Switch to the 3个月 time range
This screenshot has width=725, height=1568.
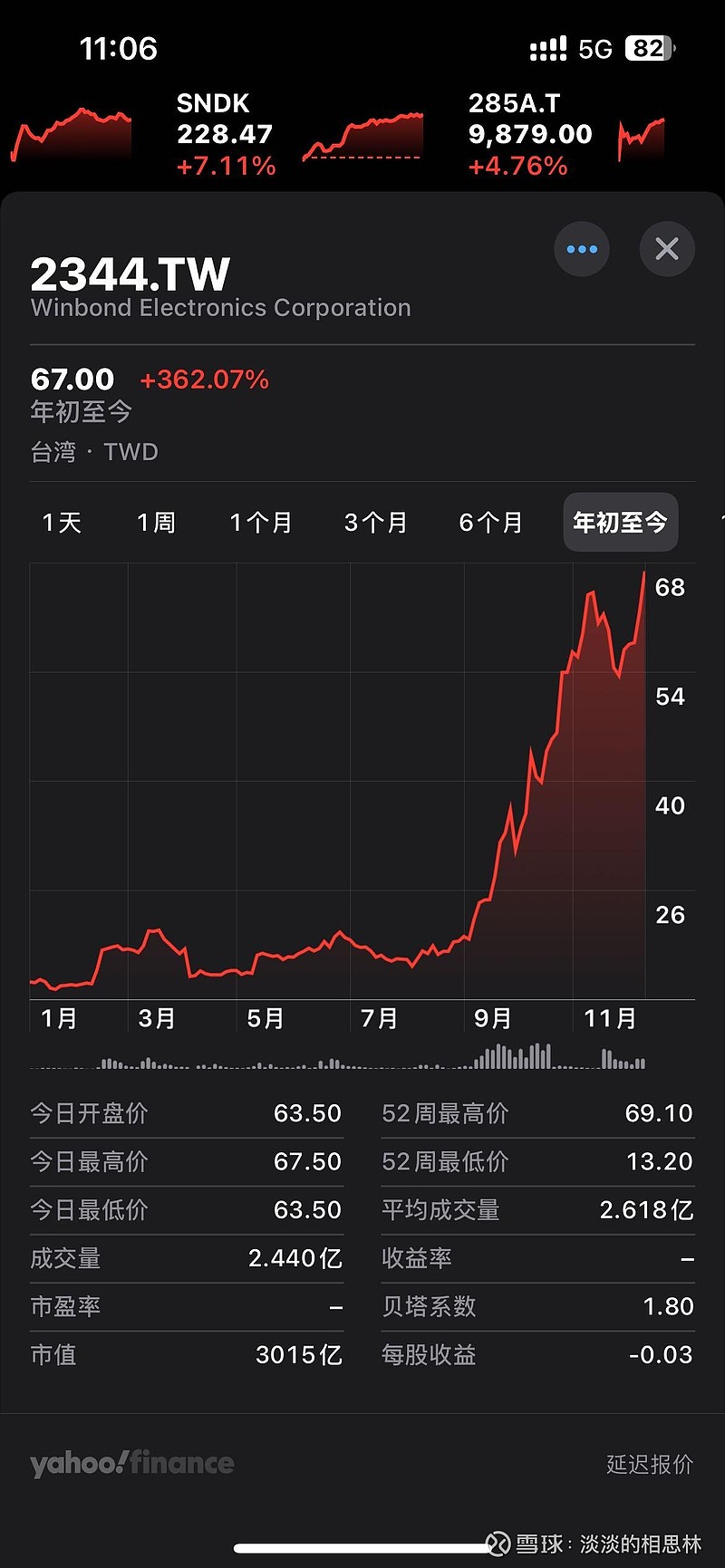click(374, 522)
